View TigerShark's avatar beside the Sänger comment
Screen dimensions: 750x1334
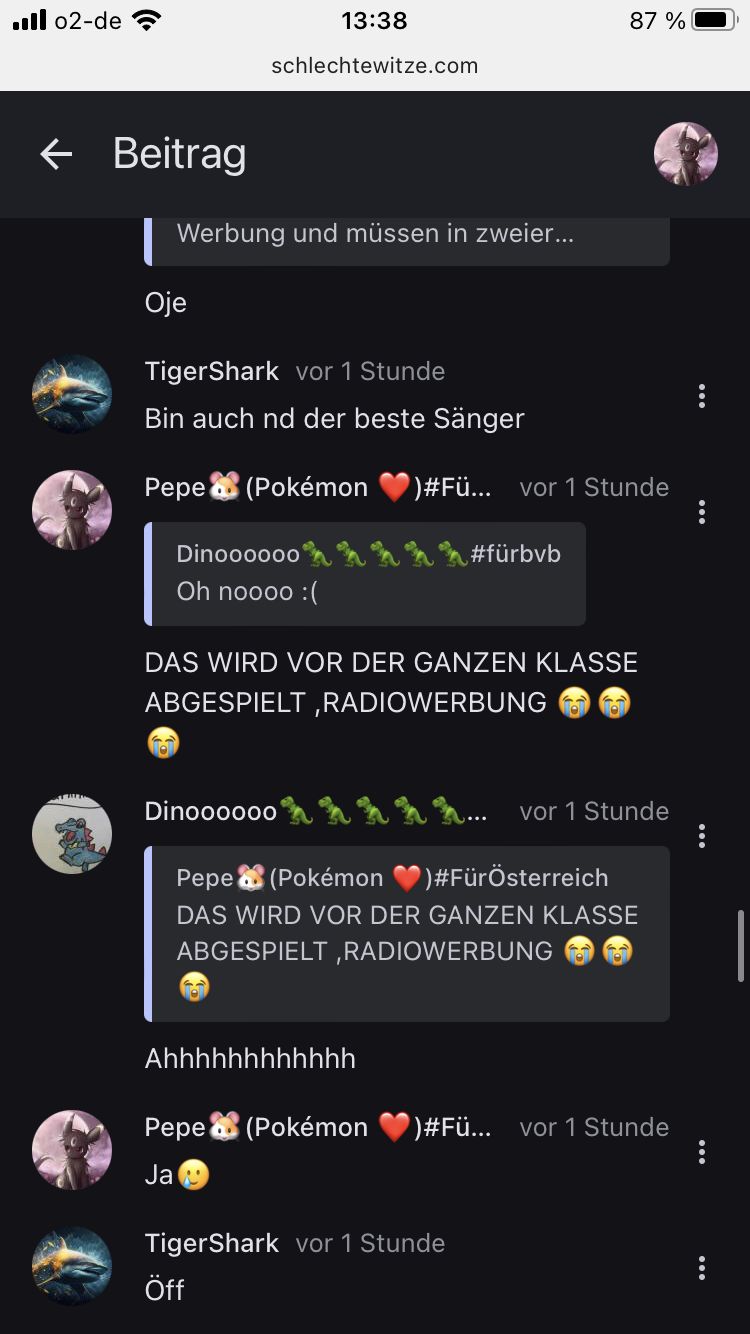coord(72,394)
